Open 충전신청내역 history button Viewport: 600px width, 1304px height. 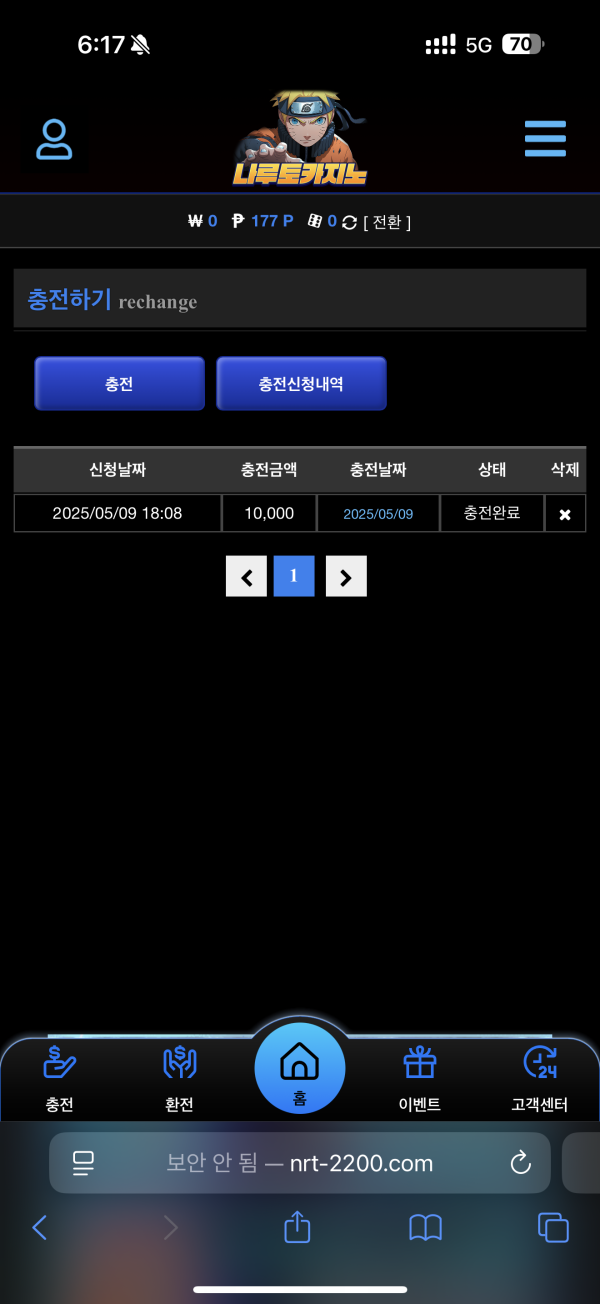(x=301, y=384)
